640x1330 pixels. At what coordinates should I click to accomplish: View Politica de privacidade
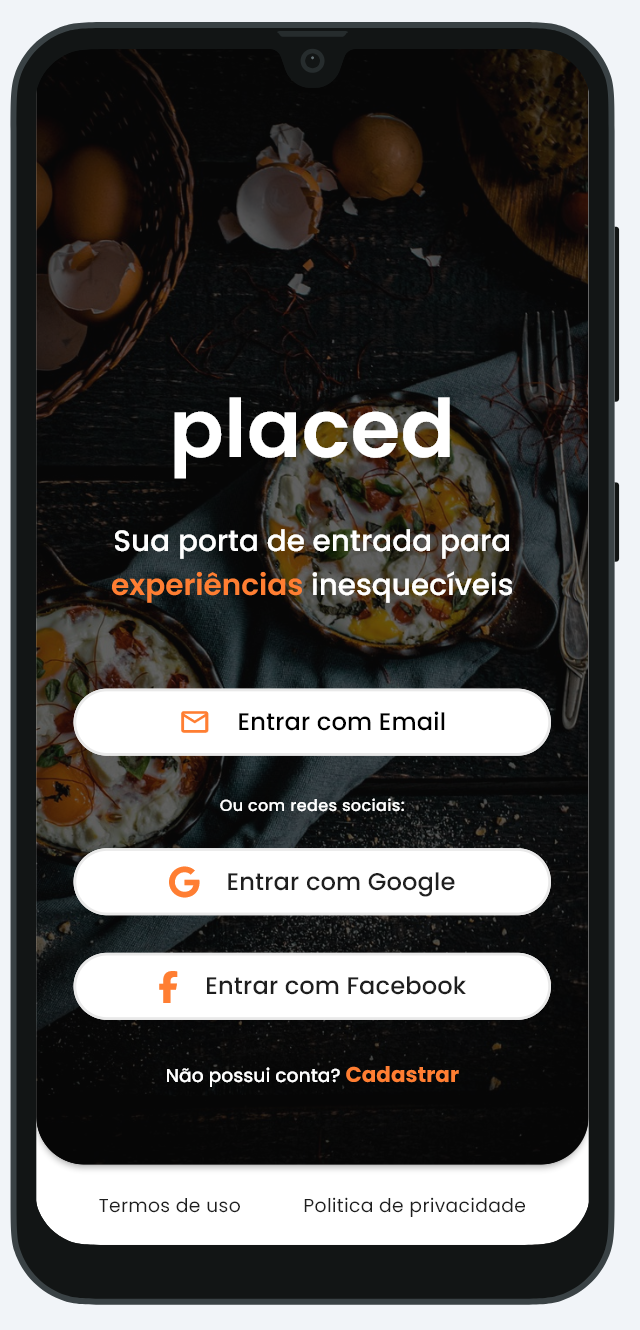(x=414, y=1206)
